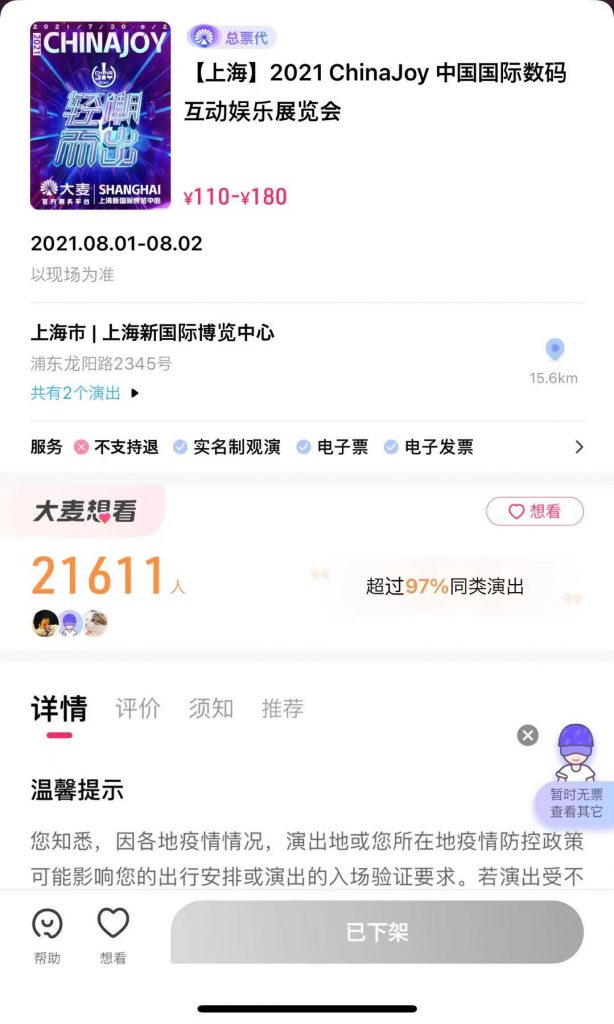Screen dimensions: 614x1024
Task: Switch to the 推荐 tab
Action: [283, 709]
